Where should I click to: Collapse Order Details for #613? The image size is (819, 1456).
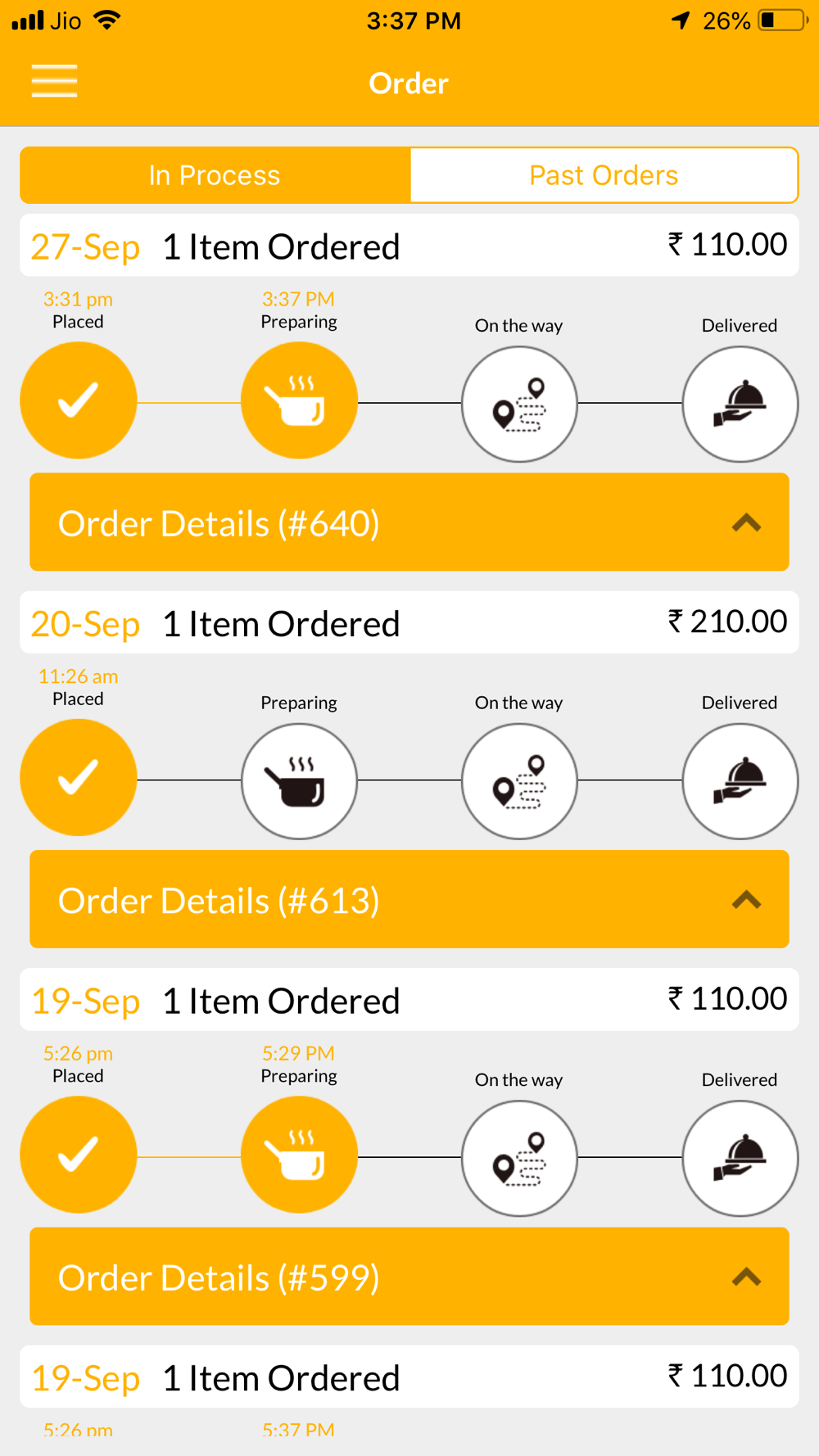409,899
